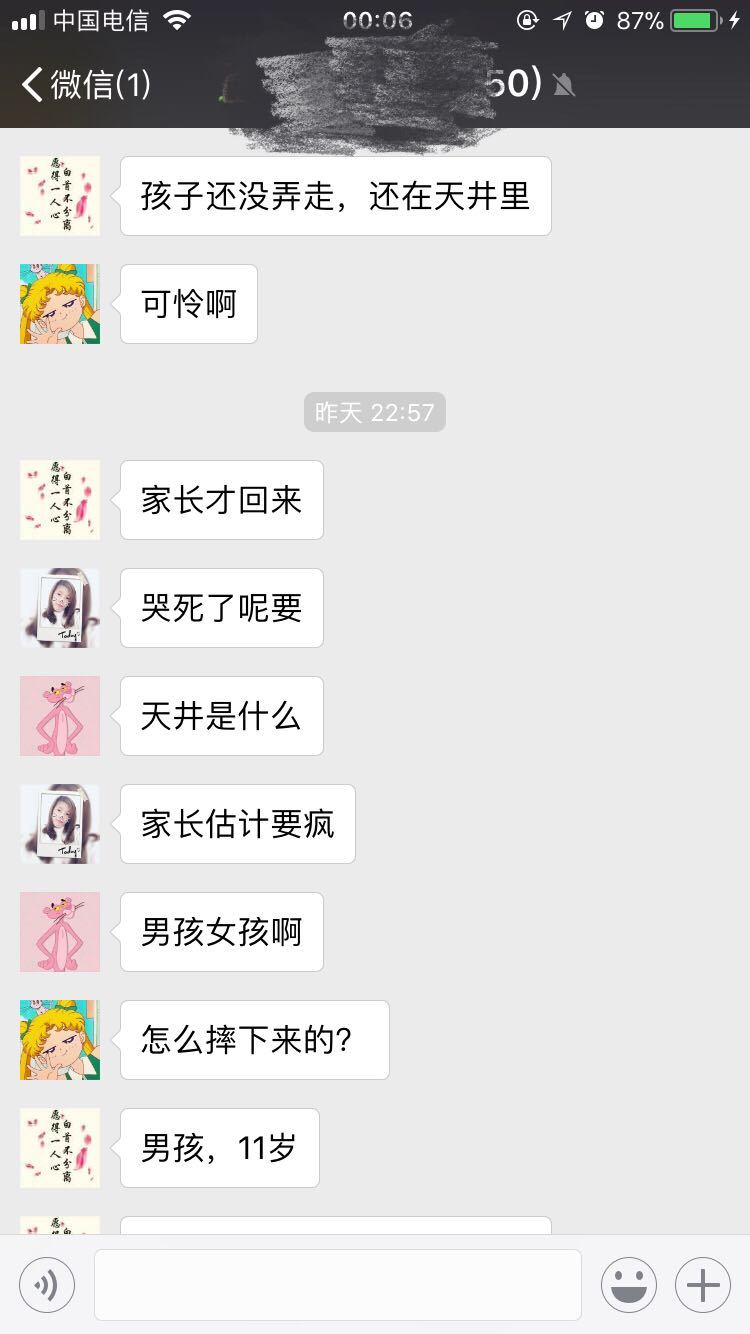Open sender avatar beside 可怜啊
This screenshot has width=750, height=1334.
pos(60,304)
